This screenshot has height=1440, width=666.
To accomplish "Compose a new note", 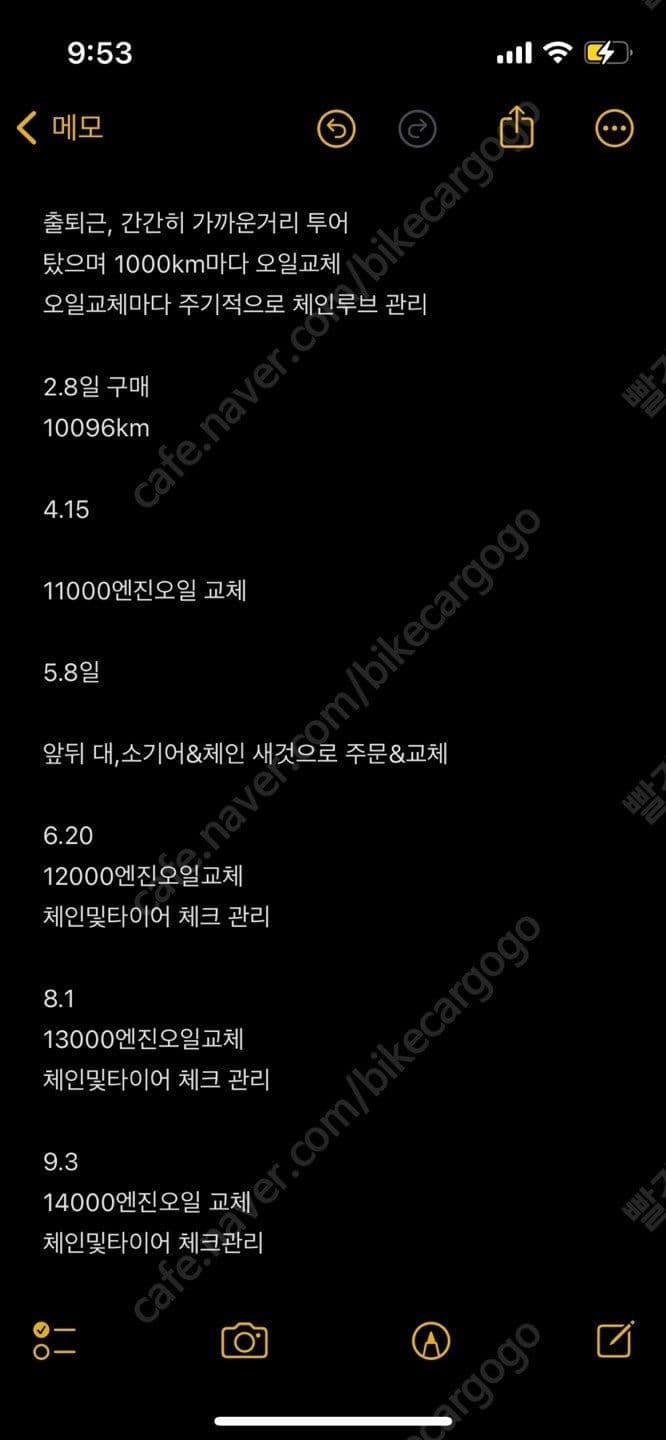I will (614, 1340).
